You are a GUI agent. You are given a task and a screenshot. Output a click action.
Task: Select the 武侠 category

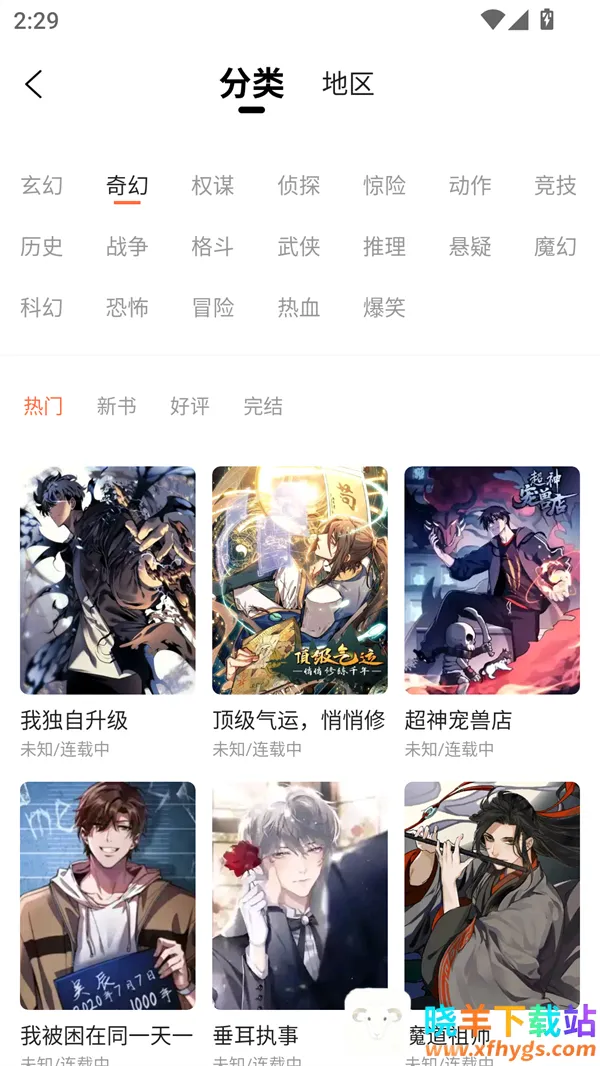coord(299,246)
